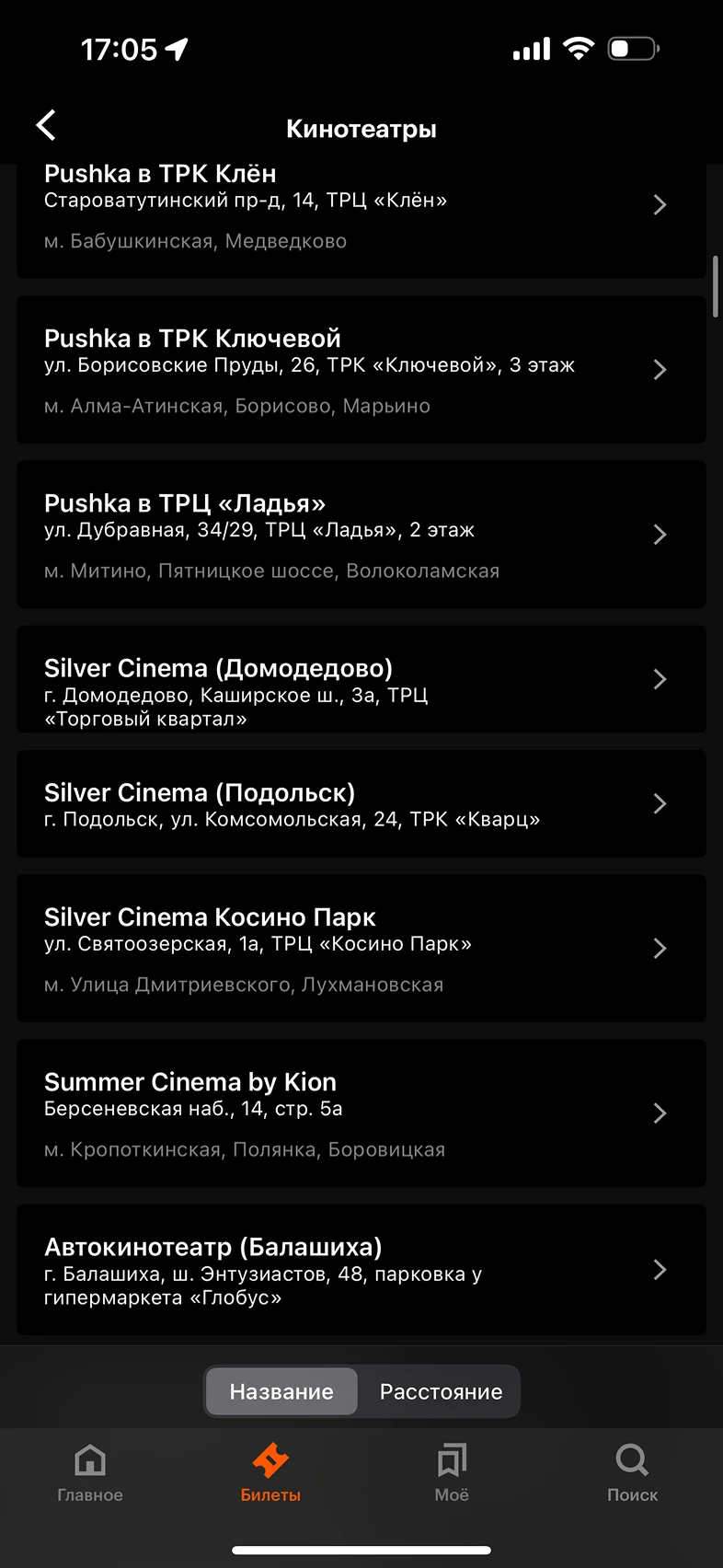Tap the battery indicator icon
This screenshot has height=1568, width=723.
tap(634, 48)
